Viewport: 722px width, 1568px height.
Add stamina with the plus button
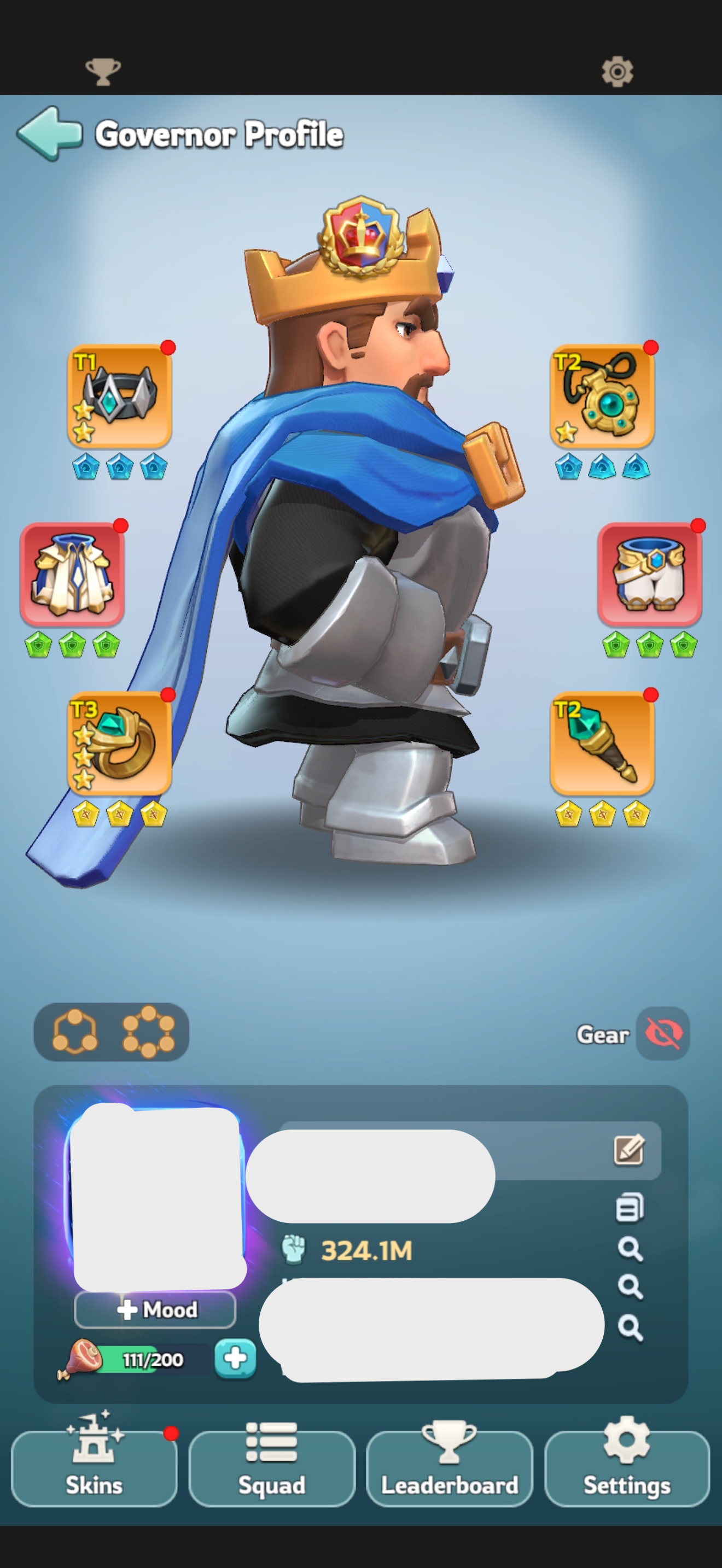point(235,1359)
